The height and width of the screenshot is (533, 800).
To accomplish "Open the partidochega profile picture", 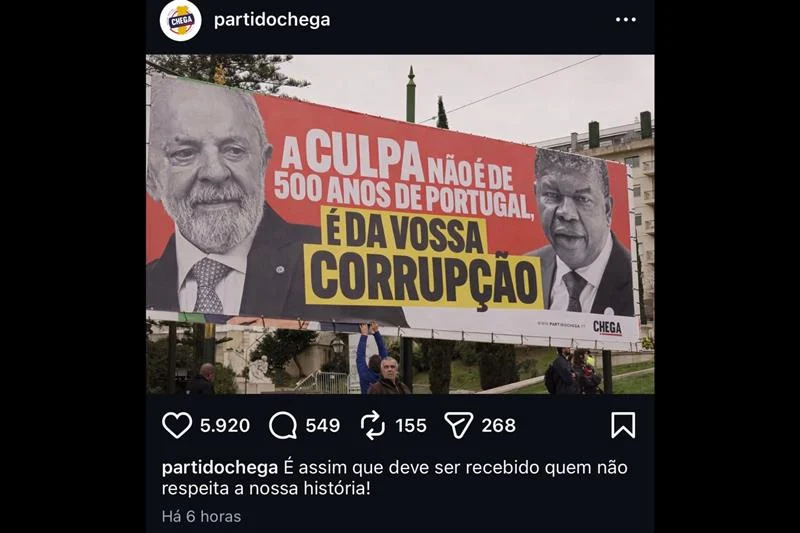I will (181, 20).
